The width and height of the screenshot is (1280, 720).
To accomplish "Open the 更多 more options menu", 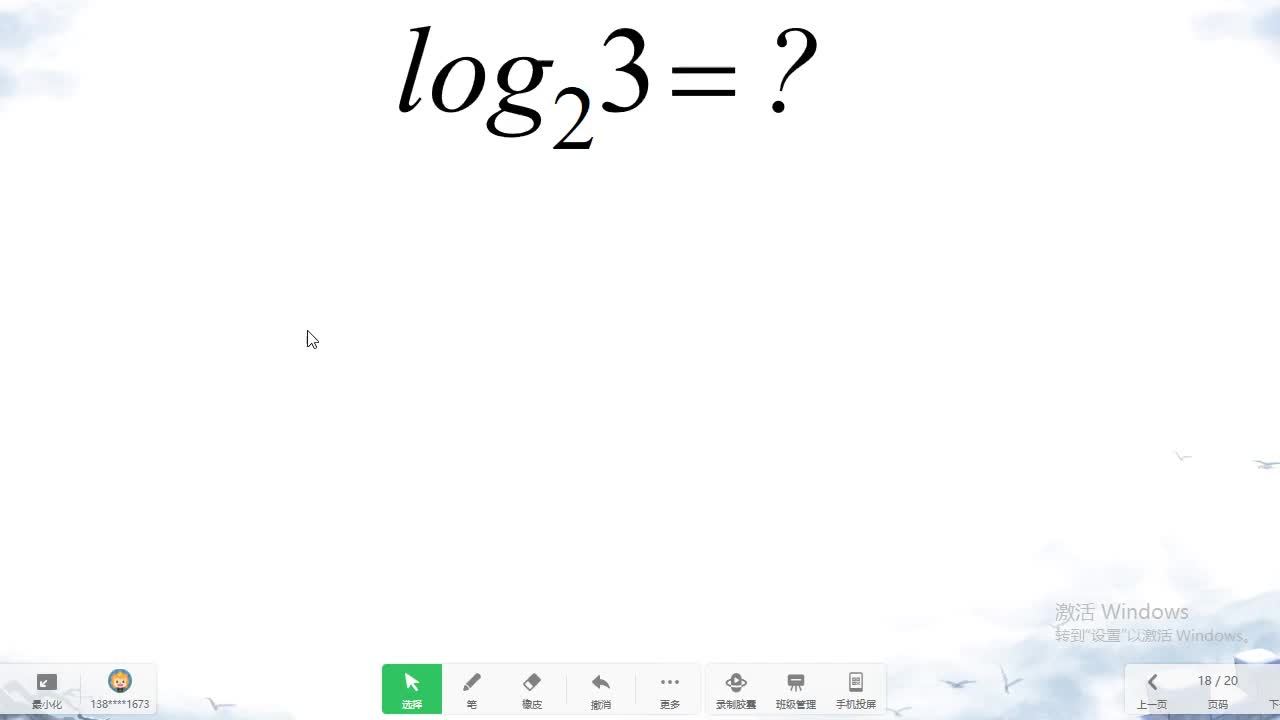I will tap(669, 689).
